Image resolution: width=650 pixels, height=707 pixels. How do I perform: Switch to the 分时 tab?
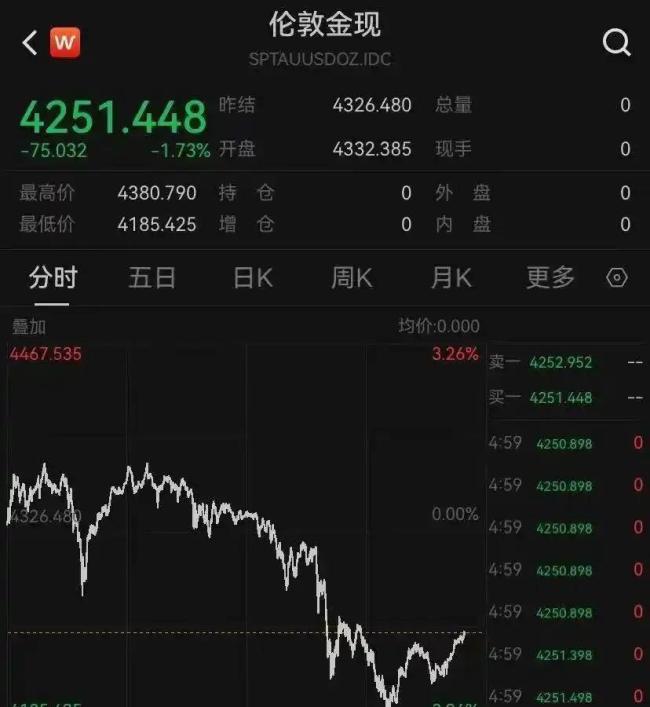coord(52,277)
